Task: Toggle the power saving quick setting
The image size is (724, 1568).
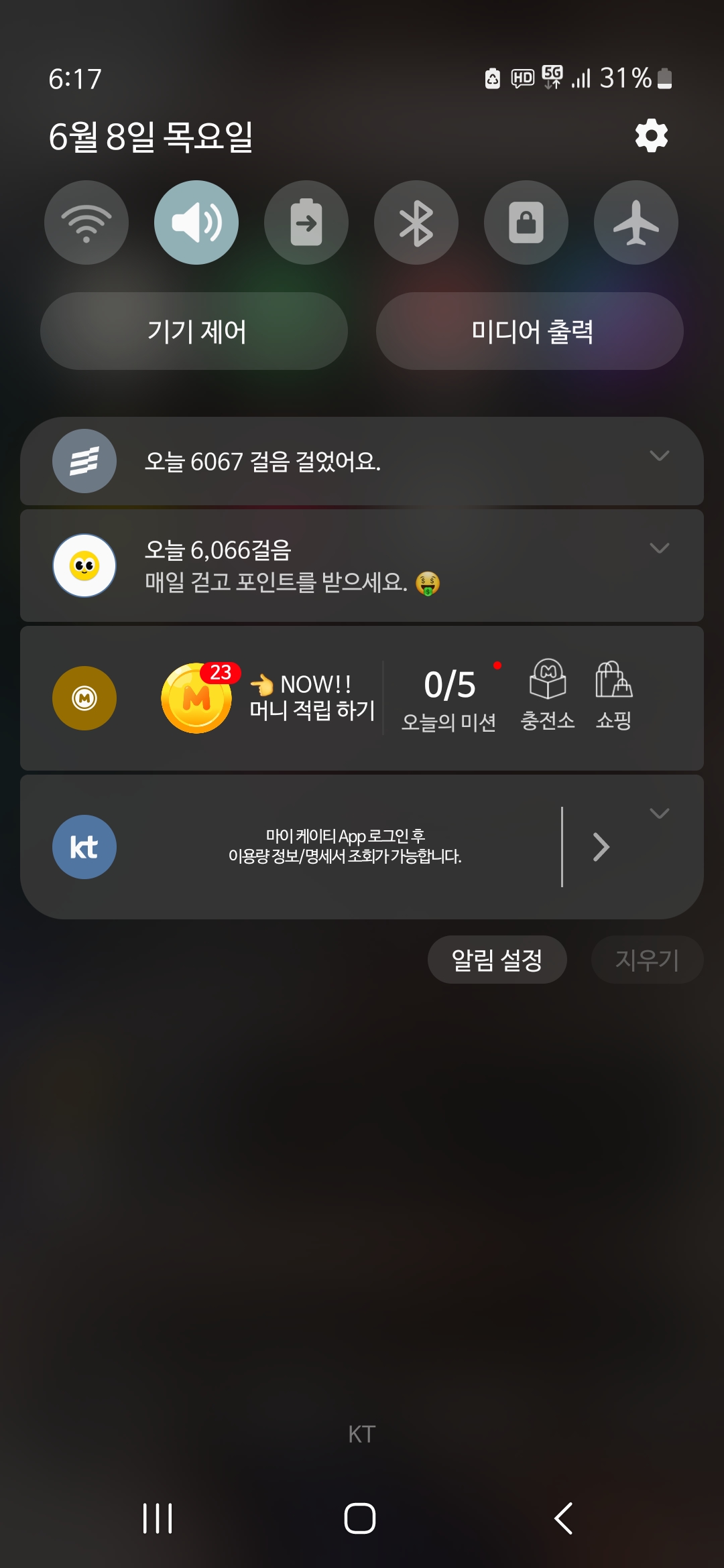Action: pos(306,222)
